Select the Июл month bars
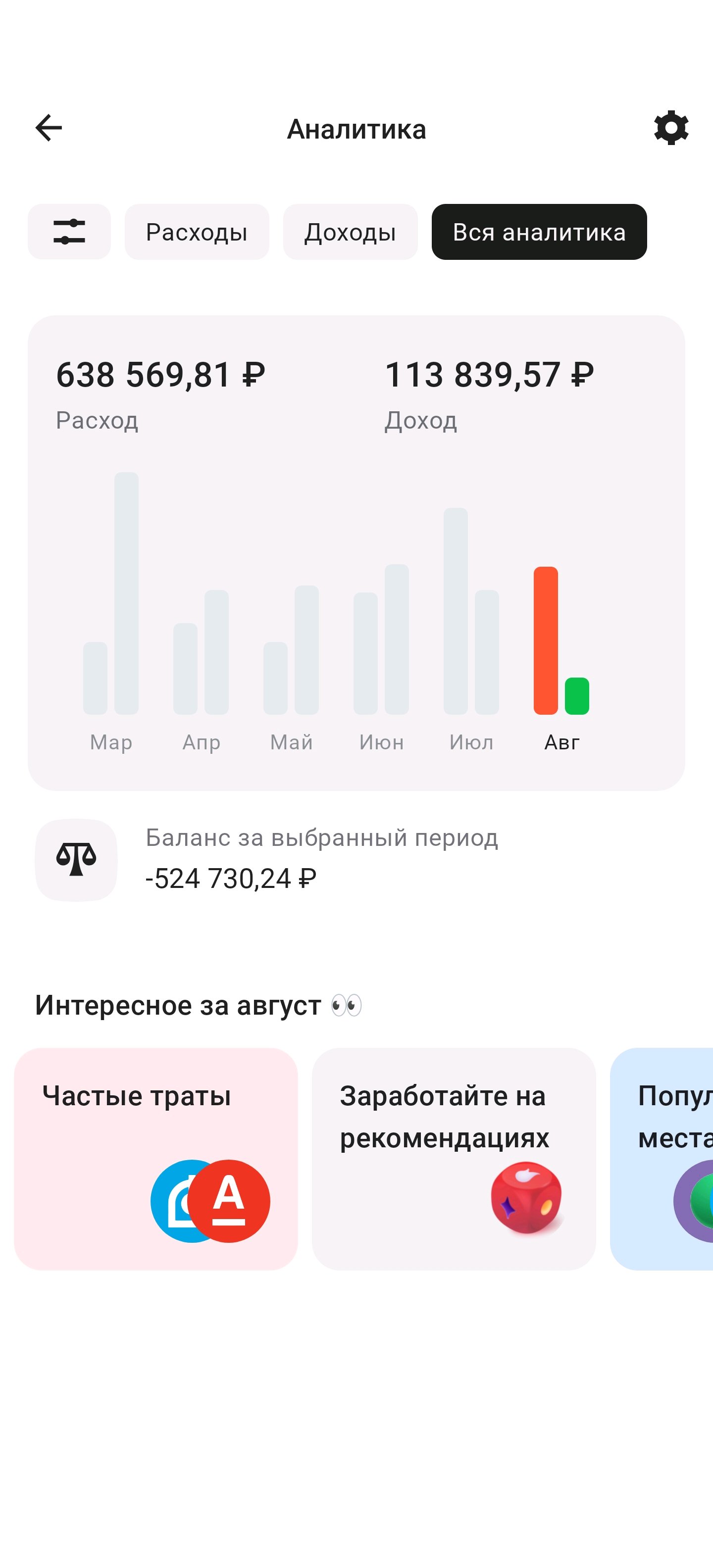Image resolution: width=713 pixels, height=1568 pixels. click(471, 630)
